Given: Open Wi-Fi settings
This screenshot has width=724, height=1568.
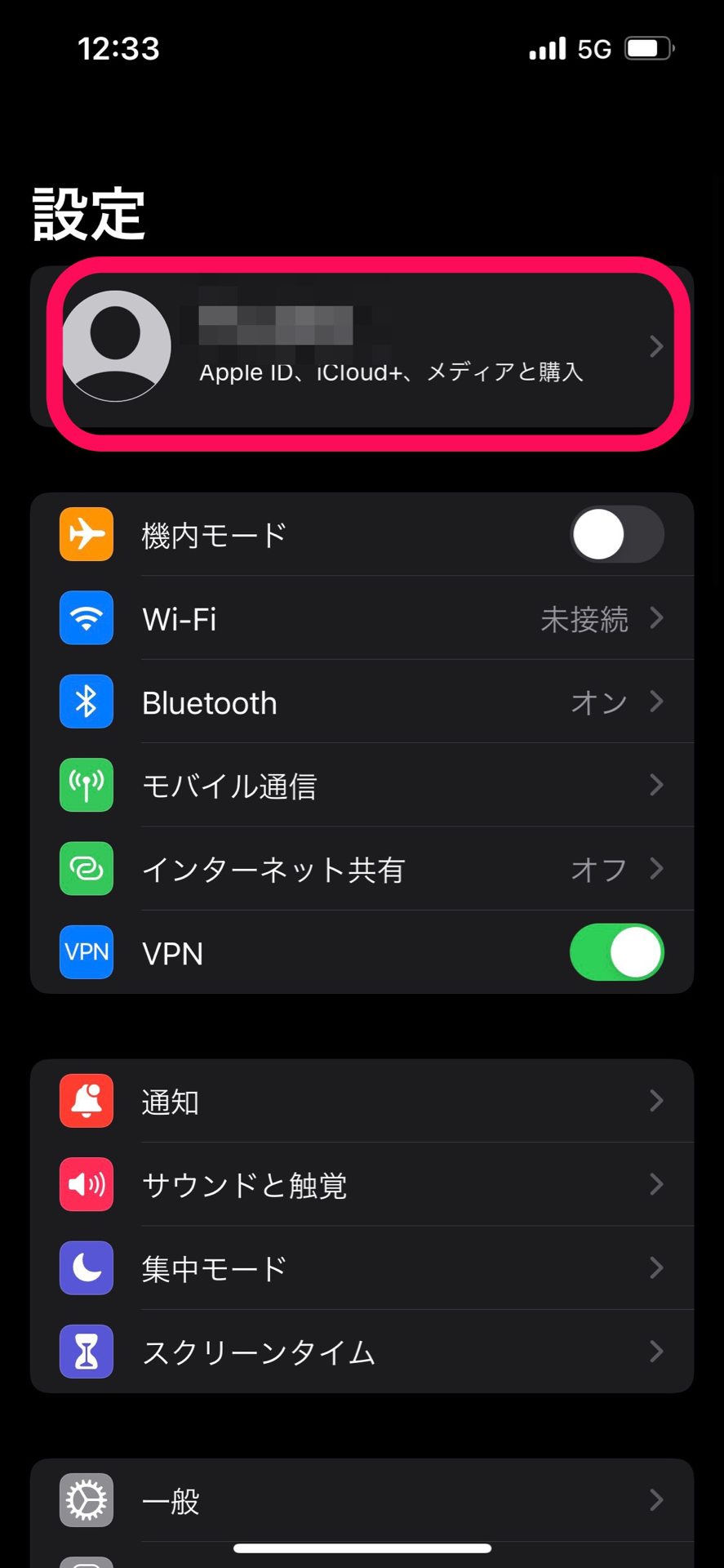Looking at the screenshot, I should (x=362, y=618).
